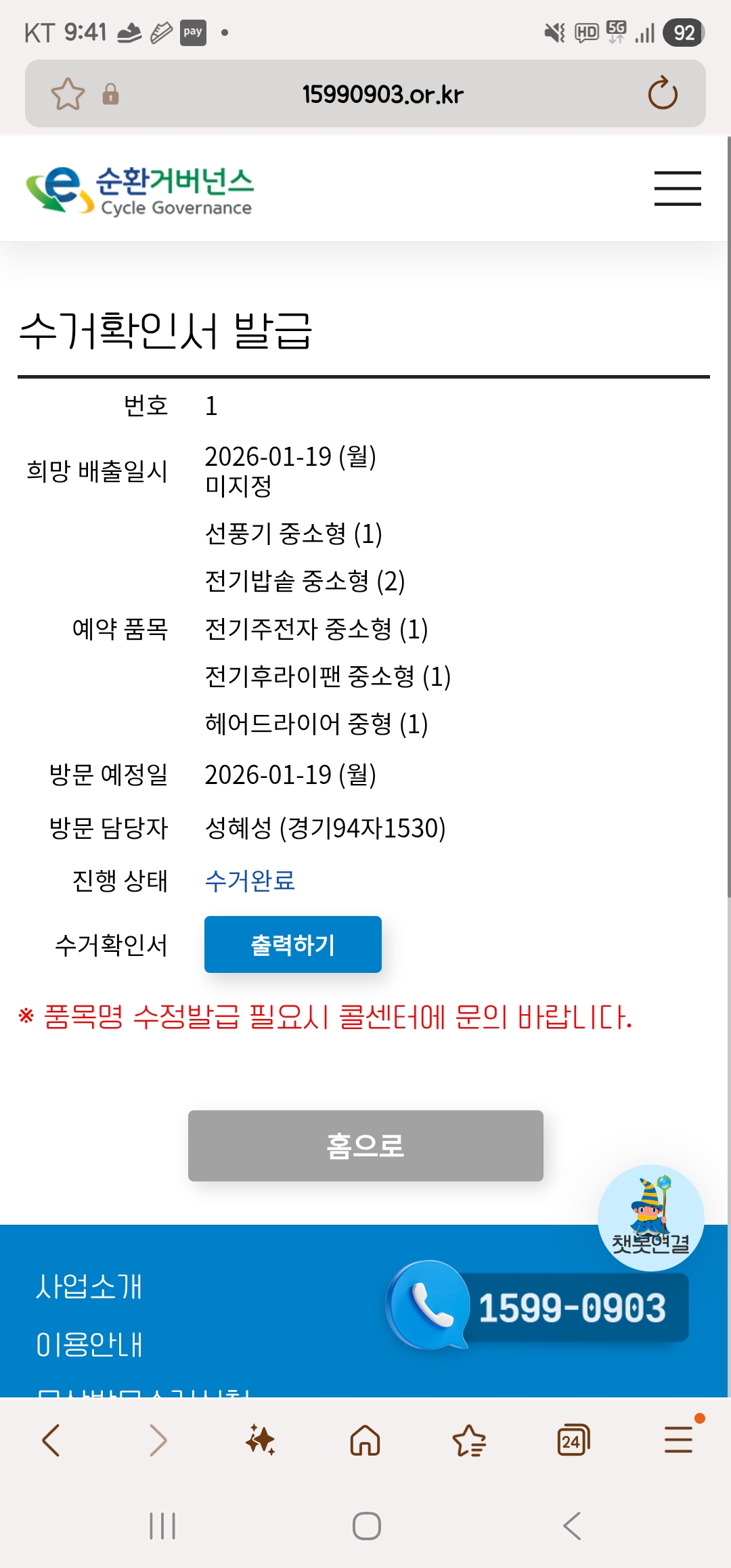Open the browser bookmarks list
This screenshot has width=731, height=1568.
click(470, 1440)
